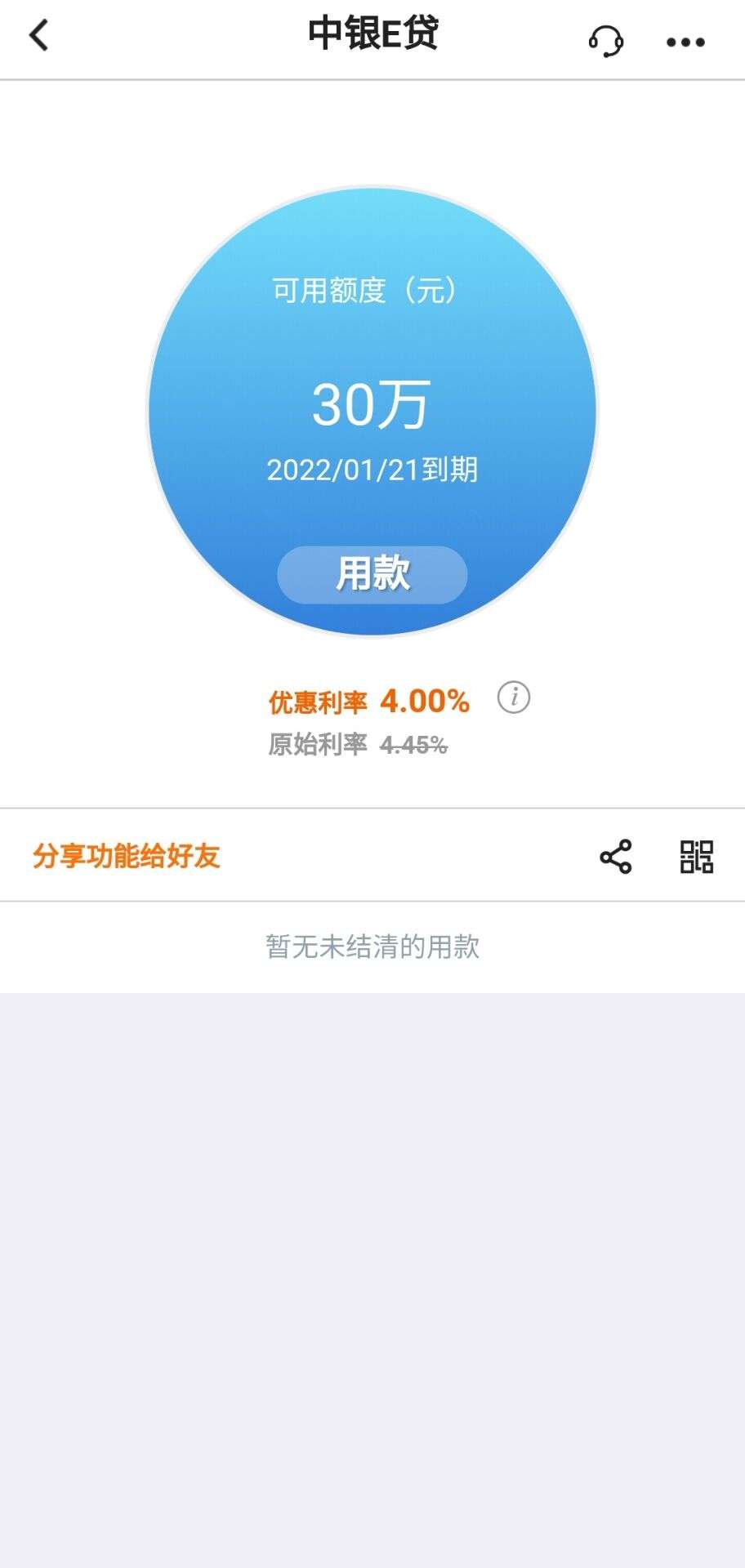Open customer service headset icon
The height and width of the screenshot is (1568, 745).
click(606, 40)
